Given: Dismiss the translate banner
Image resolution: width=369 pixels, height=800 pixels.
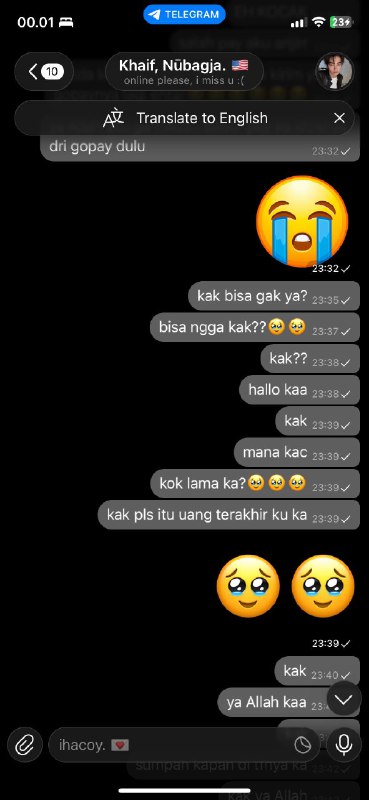Looking at the screenshot, I should click(x=339, y=118).
